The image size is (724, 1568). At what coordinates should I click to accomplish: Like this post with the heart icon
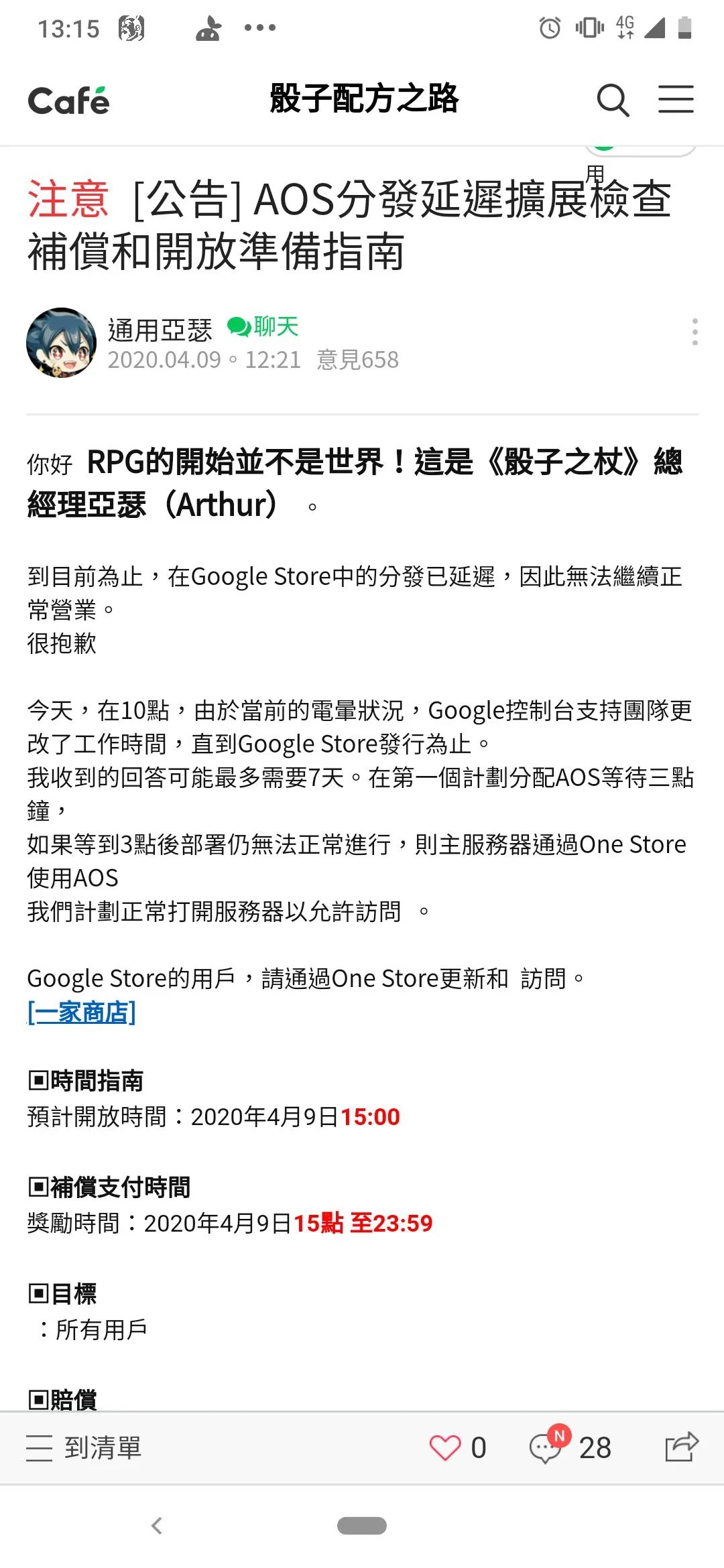pos(445,1447)
